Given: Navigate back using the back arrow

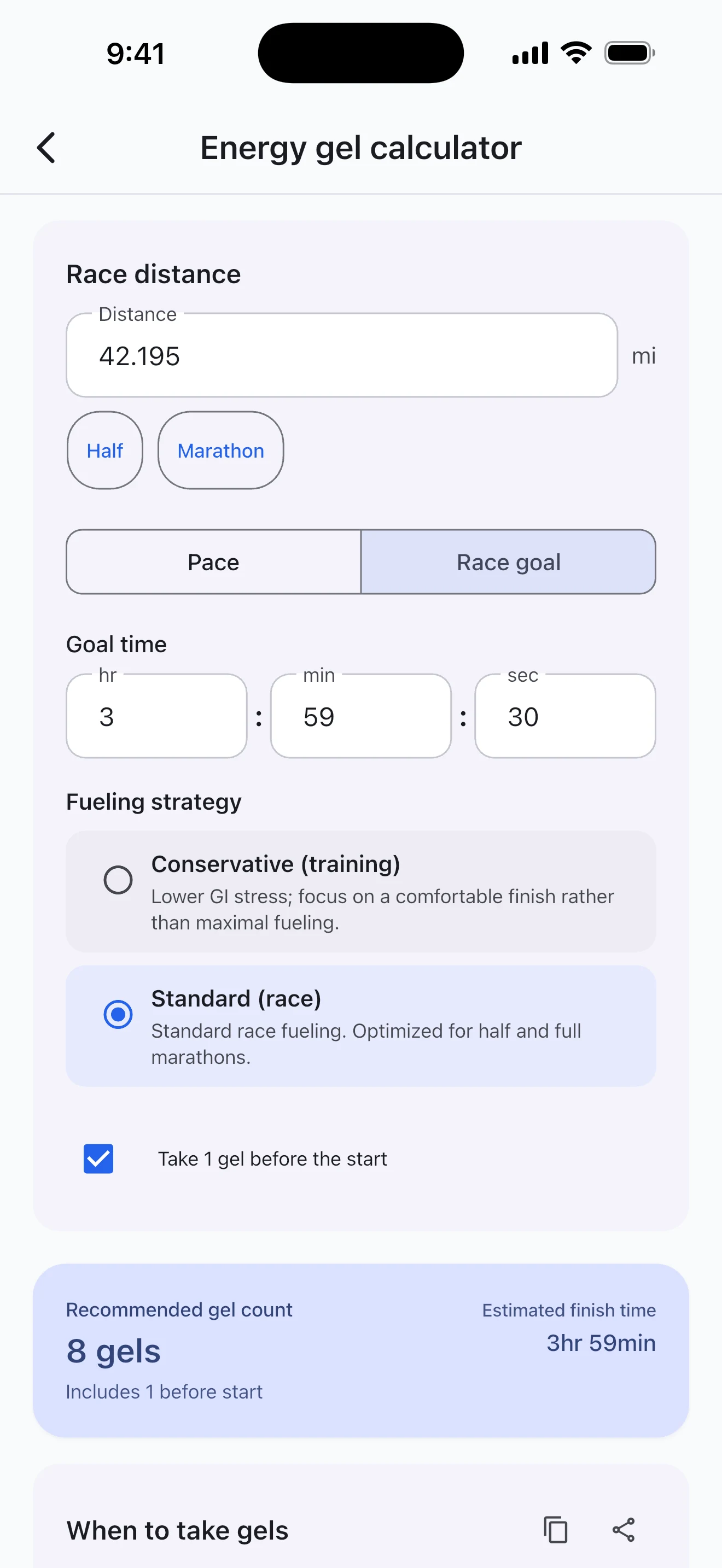Looking at the screenshot, I should tap(46, 147).
